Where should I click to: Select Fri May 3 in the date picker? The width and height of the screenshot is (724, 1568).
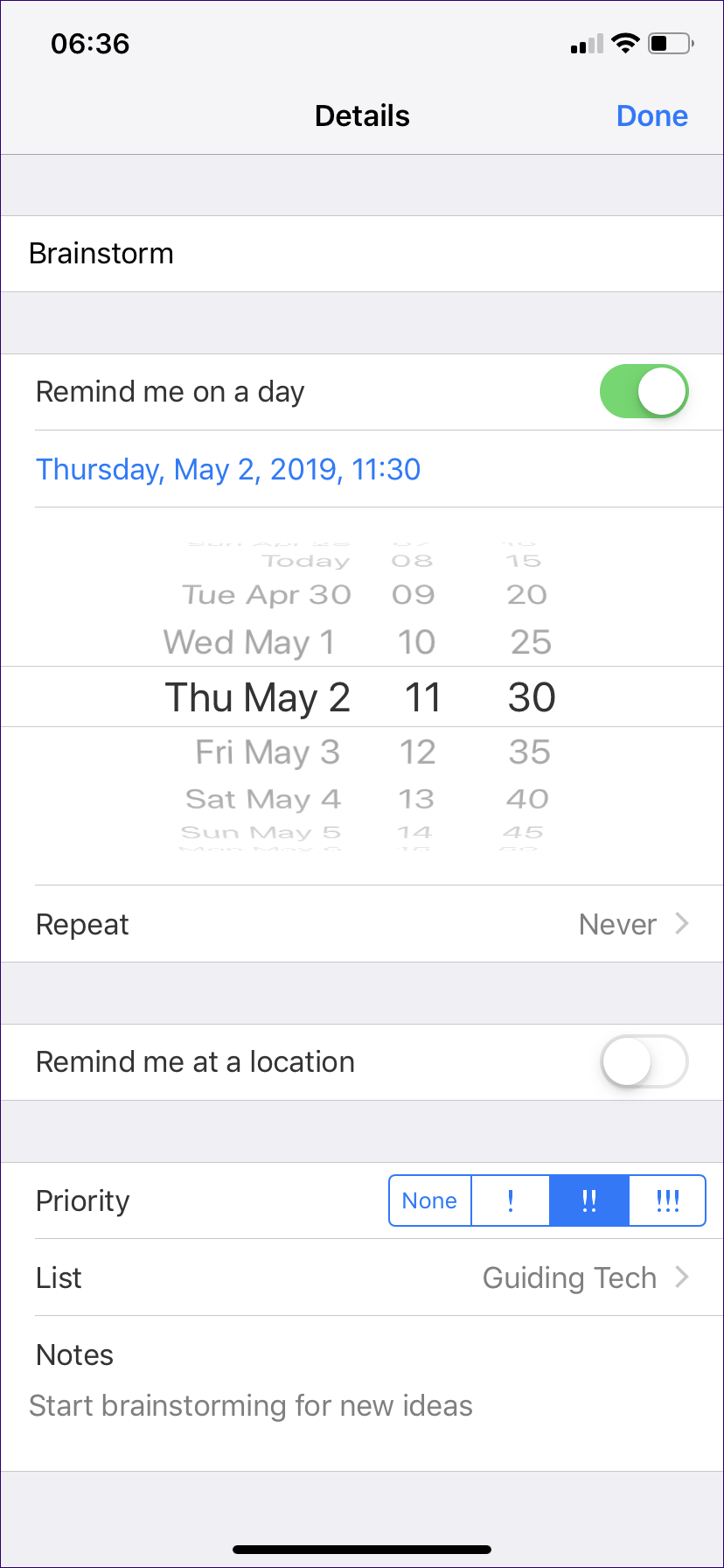(x=267, y=752)
